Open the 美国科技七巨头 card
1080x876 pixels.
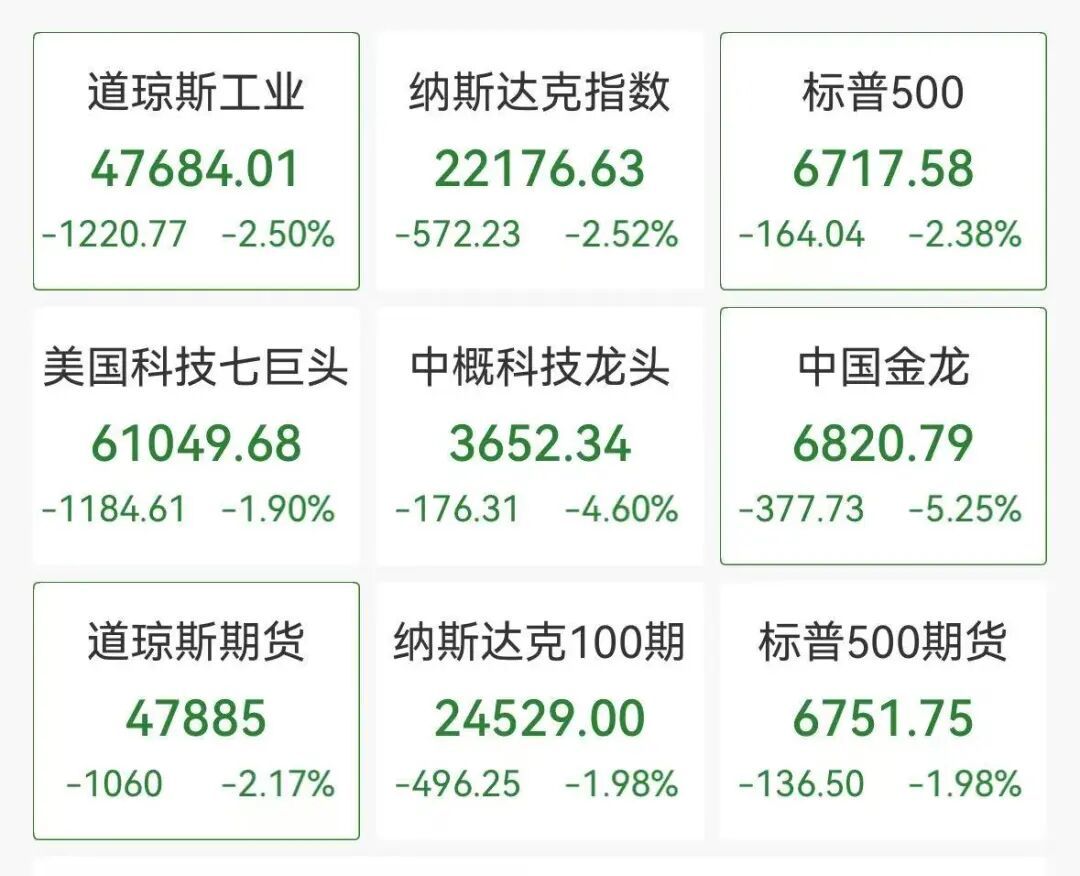[196, 436]
